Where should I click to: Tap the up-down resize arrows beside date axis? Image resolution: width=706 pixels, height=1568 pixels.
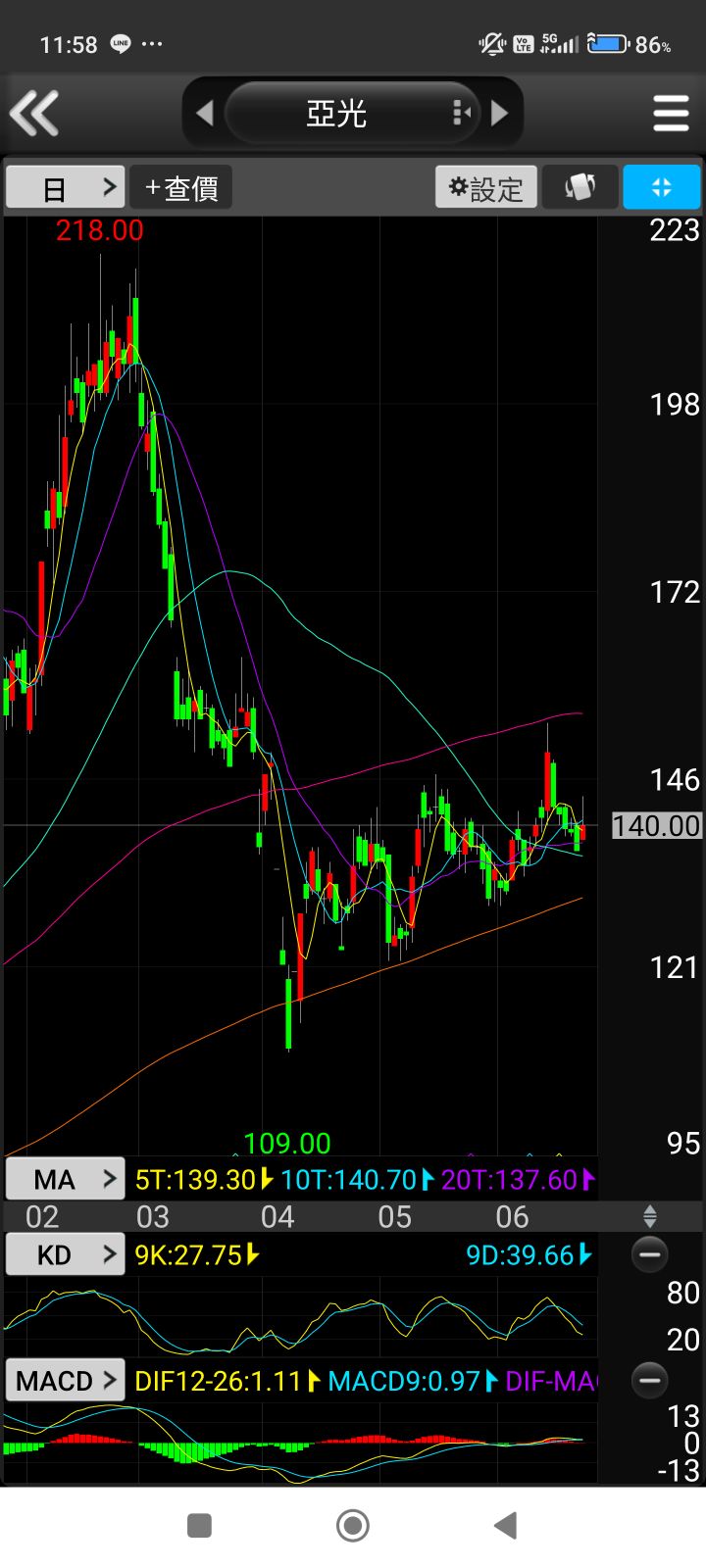[x=649, y=1217]
